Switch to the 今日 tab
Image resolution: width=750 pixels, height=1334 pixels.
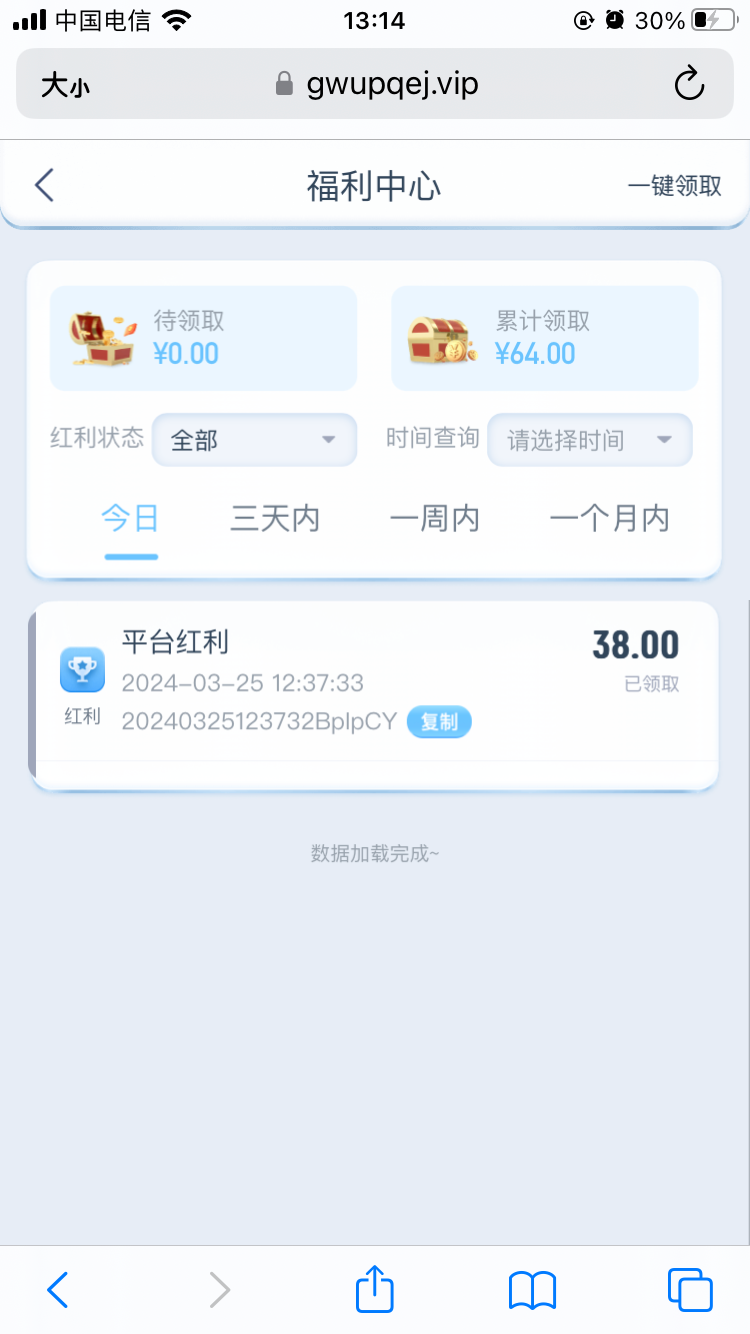131,519
